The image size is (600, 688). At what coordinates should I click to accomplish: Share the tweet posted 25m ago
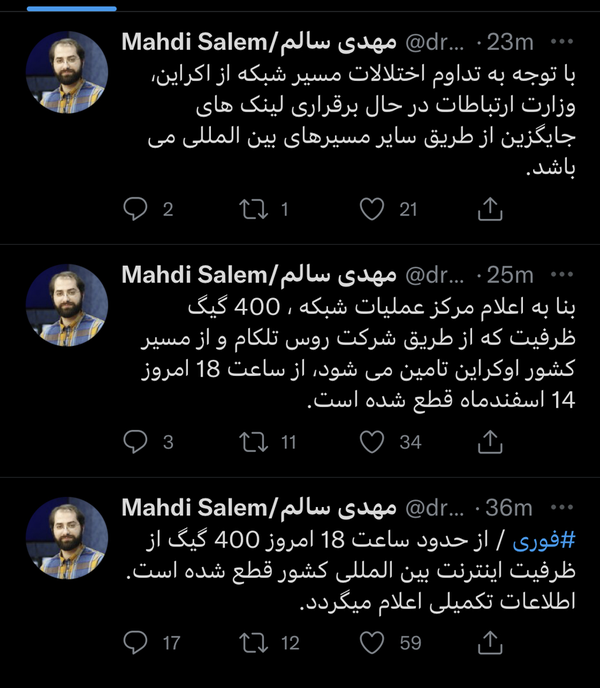490,441
